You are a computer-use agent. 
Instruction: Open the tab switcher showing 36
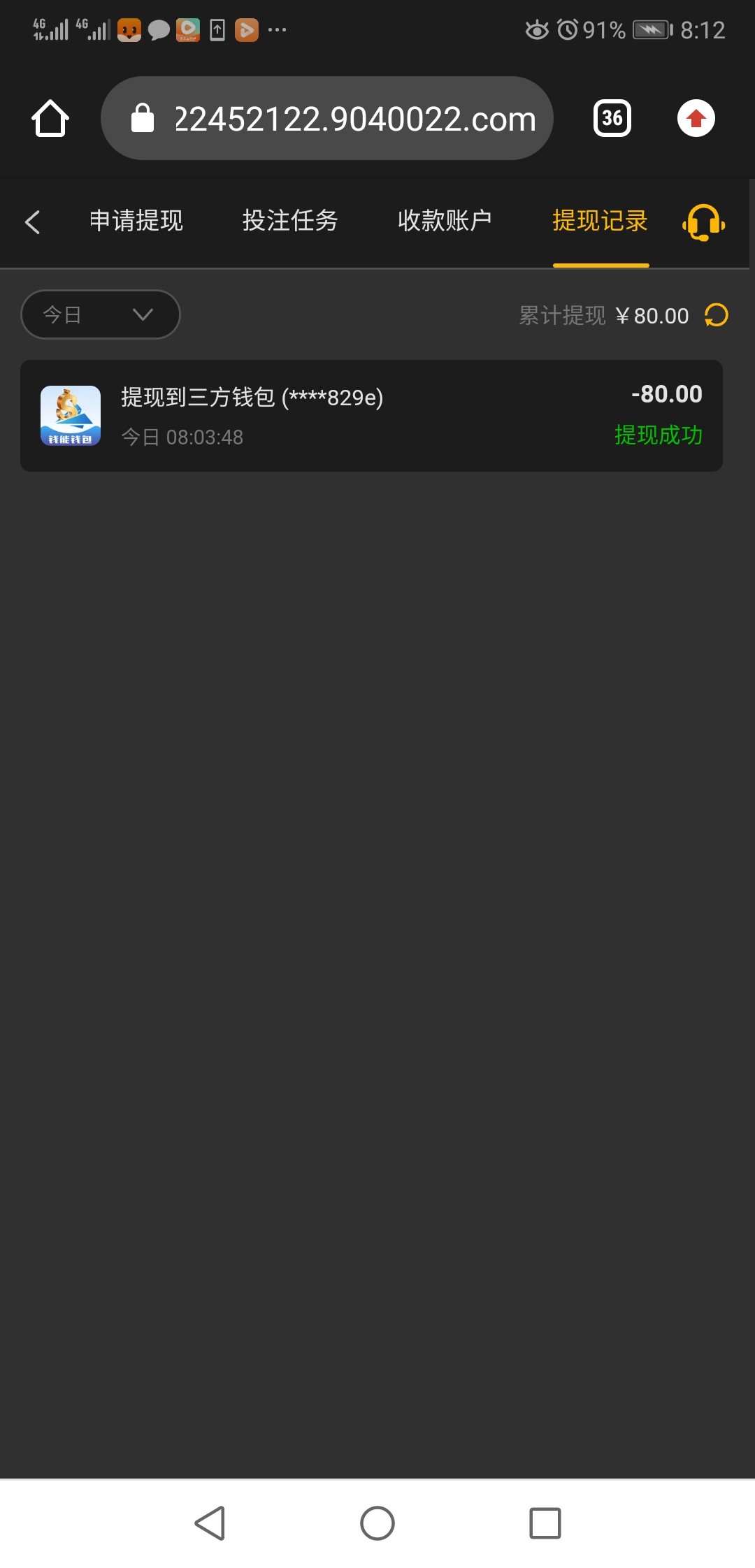(x=612, y=118)
